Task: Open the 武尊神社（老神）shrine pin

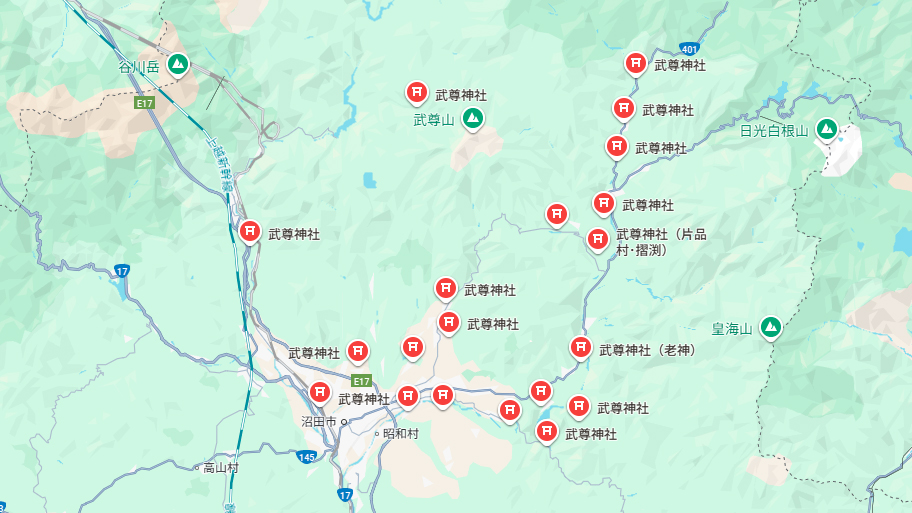Action: click(x=580, y=348)
